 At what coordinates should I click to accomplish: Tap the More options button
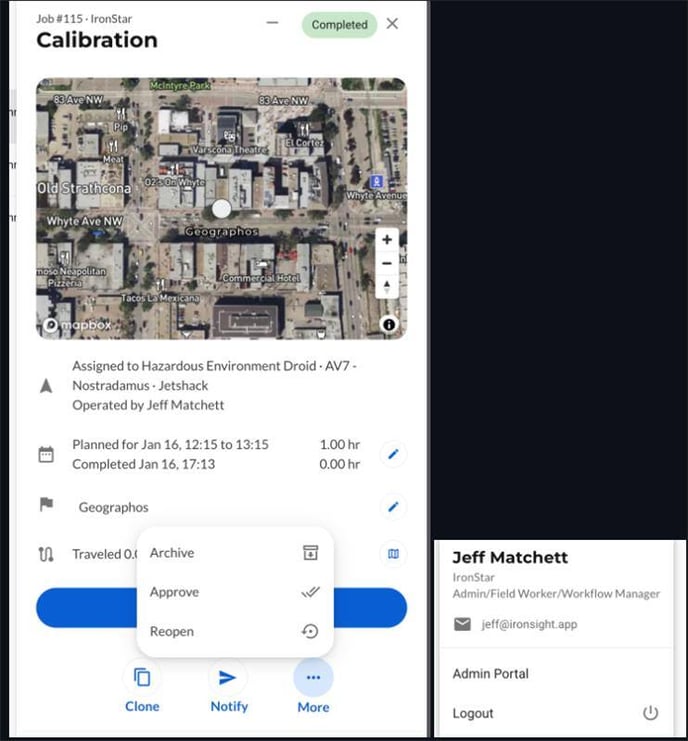click(313, 686)
